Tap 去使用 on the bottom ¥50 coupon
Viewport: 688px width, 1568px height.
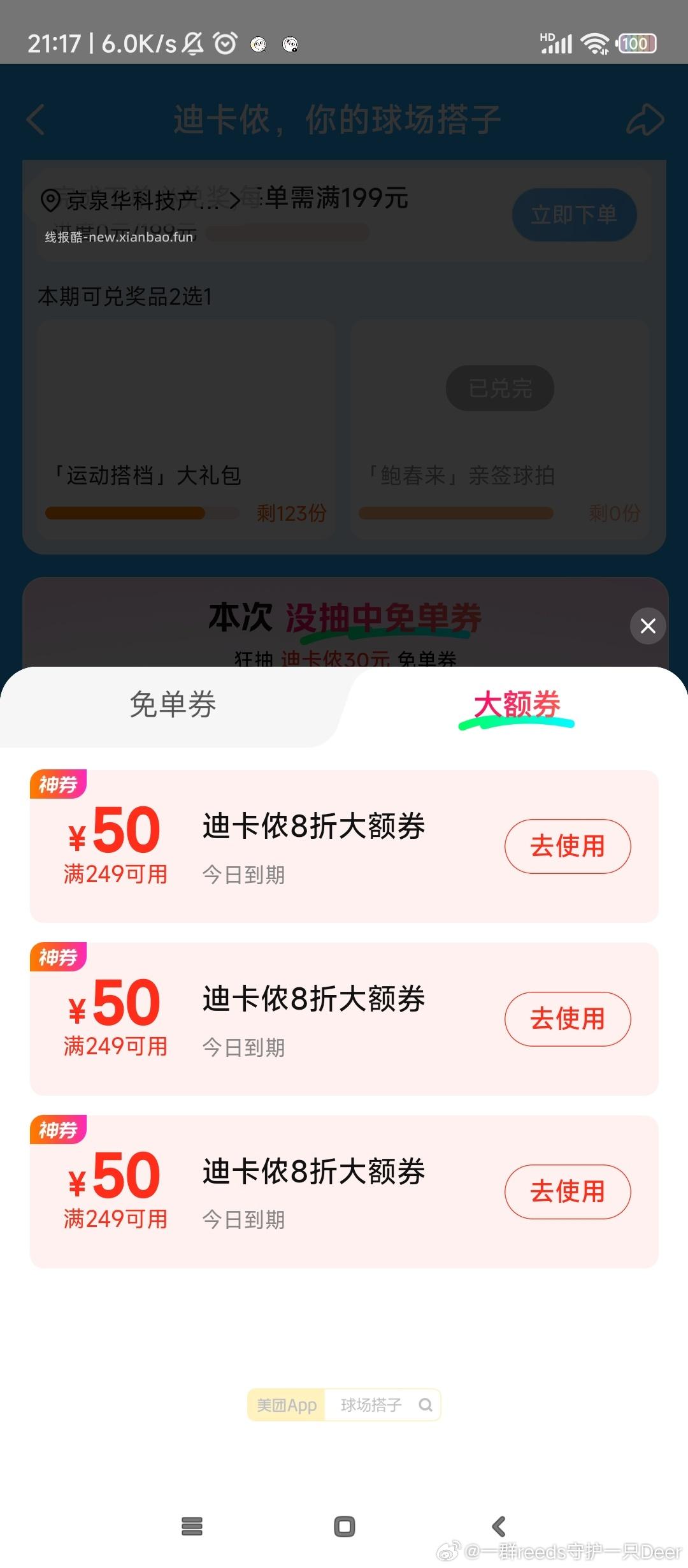pyautogui.click(x=568, y=1191)
